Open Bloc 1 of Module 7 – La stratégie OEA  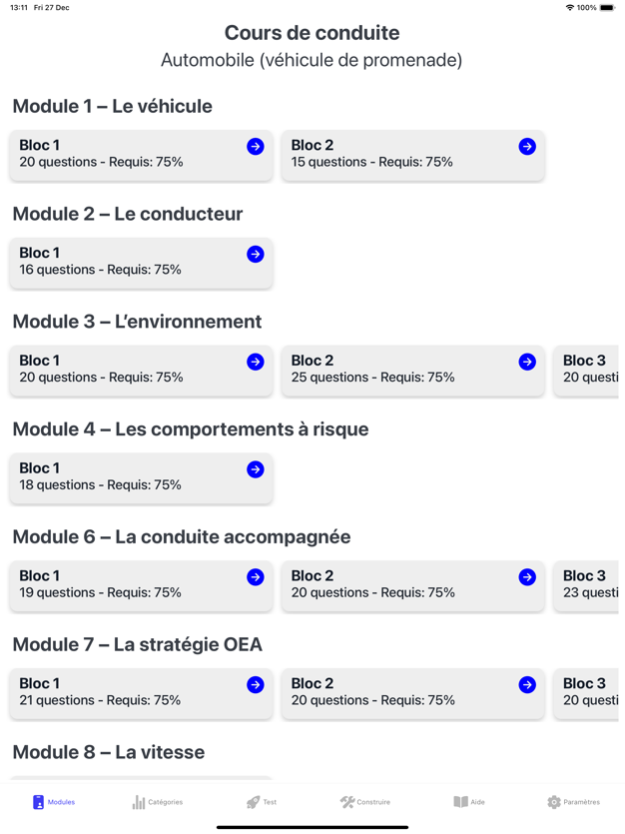coord(140,693)
